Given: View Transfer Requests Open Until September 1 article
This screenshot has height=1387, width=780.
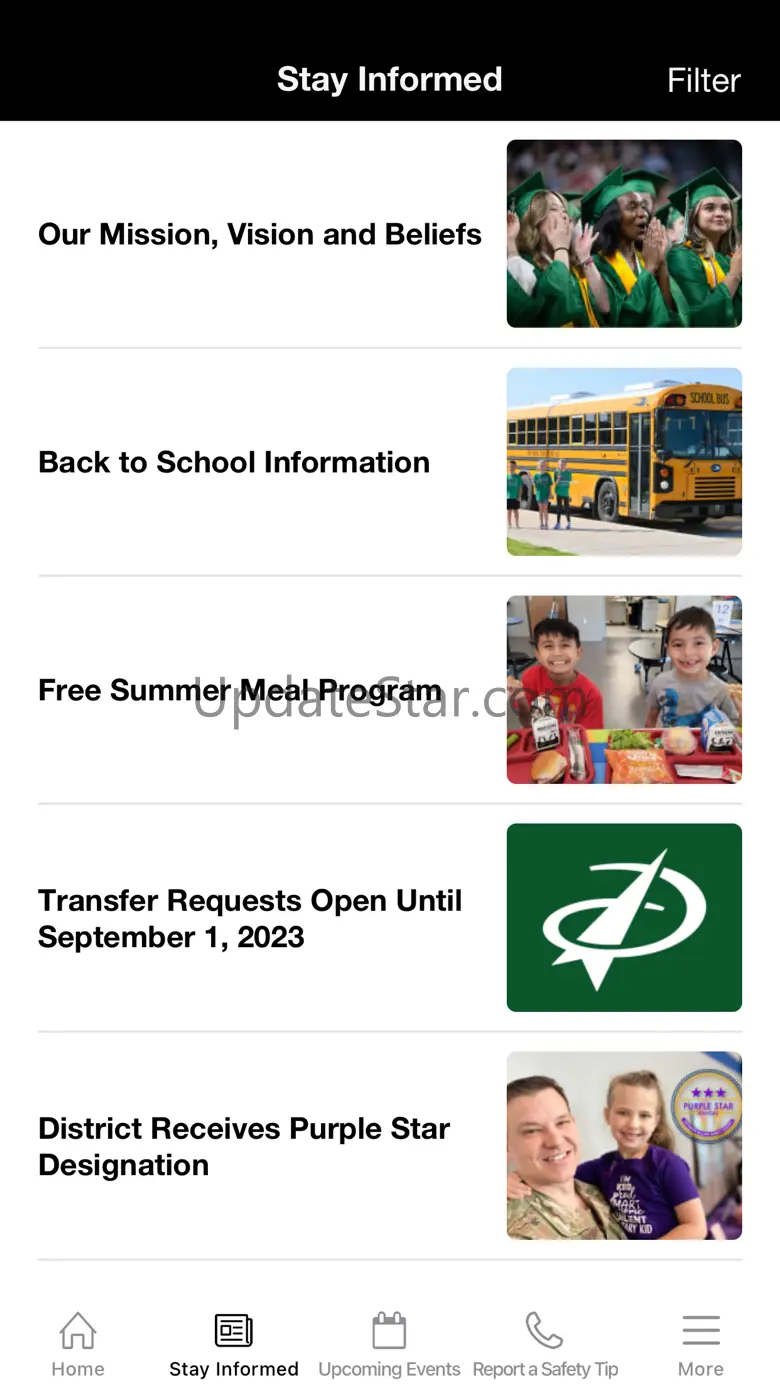Looking at the screenshot, I should [390, 918].
